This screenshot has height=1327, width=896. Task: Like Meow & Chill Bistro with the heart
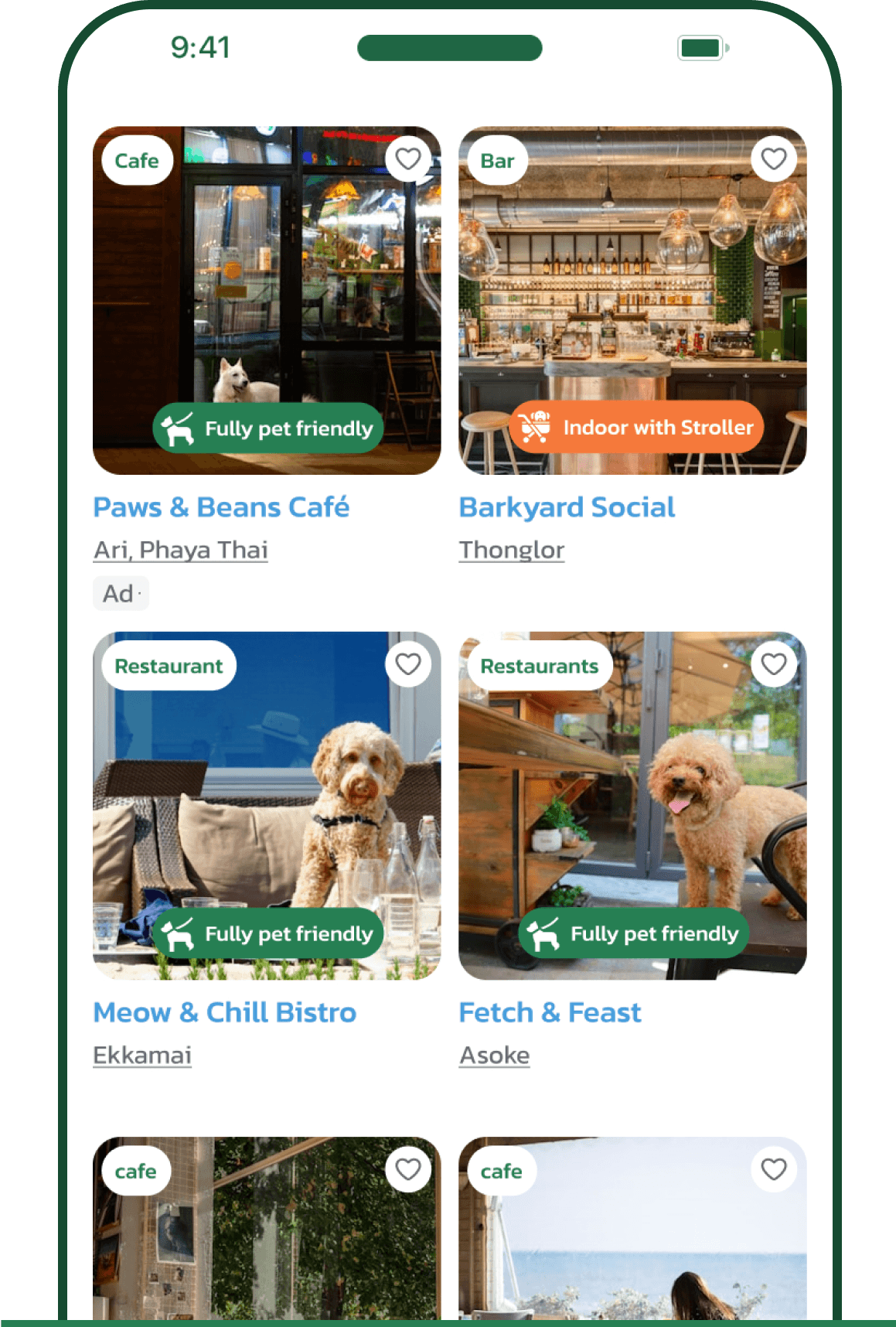(x=407, y=664)
